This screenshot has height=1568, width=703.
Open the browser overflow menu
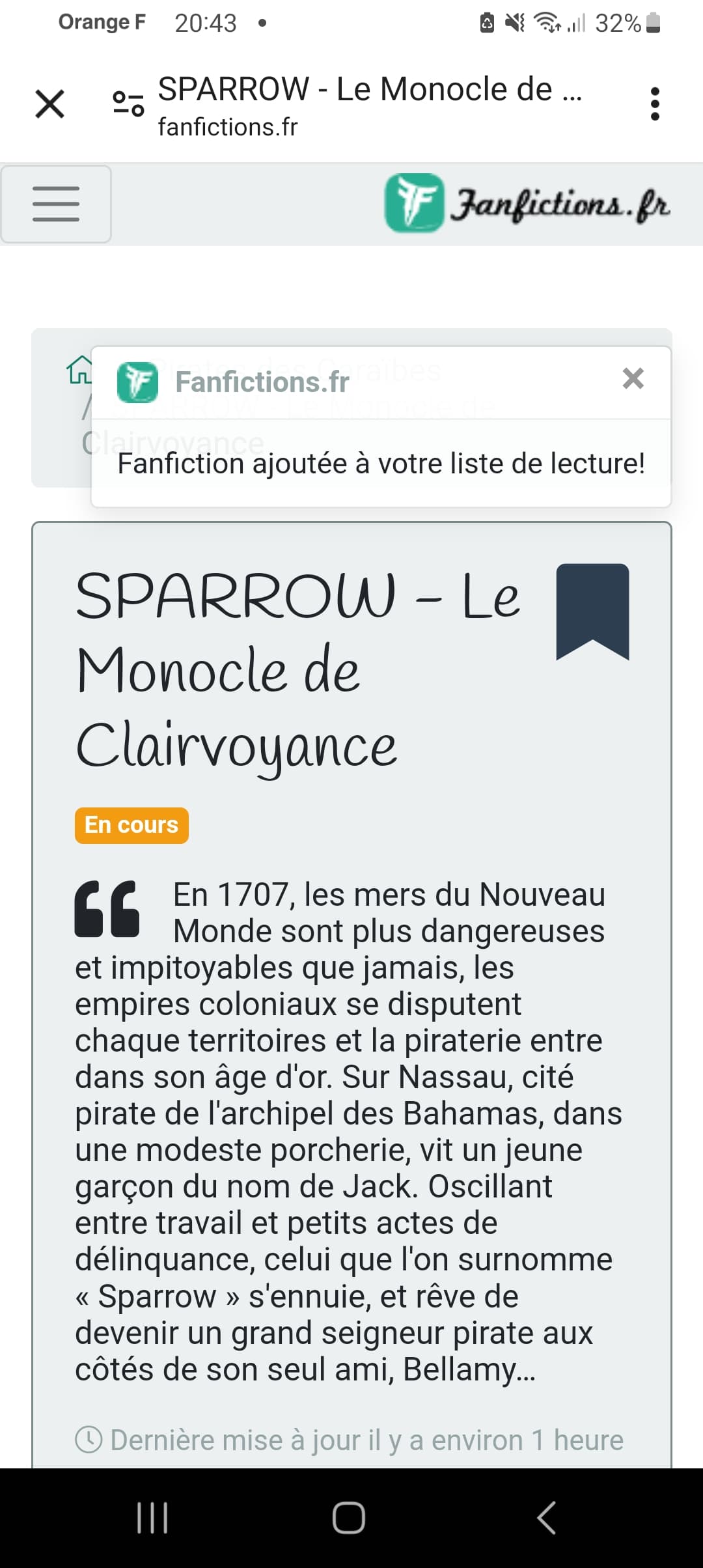point(654,104)
